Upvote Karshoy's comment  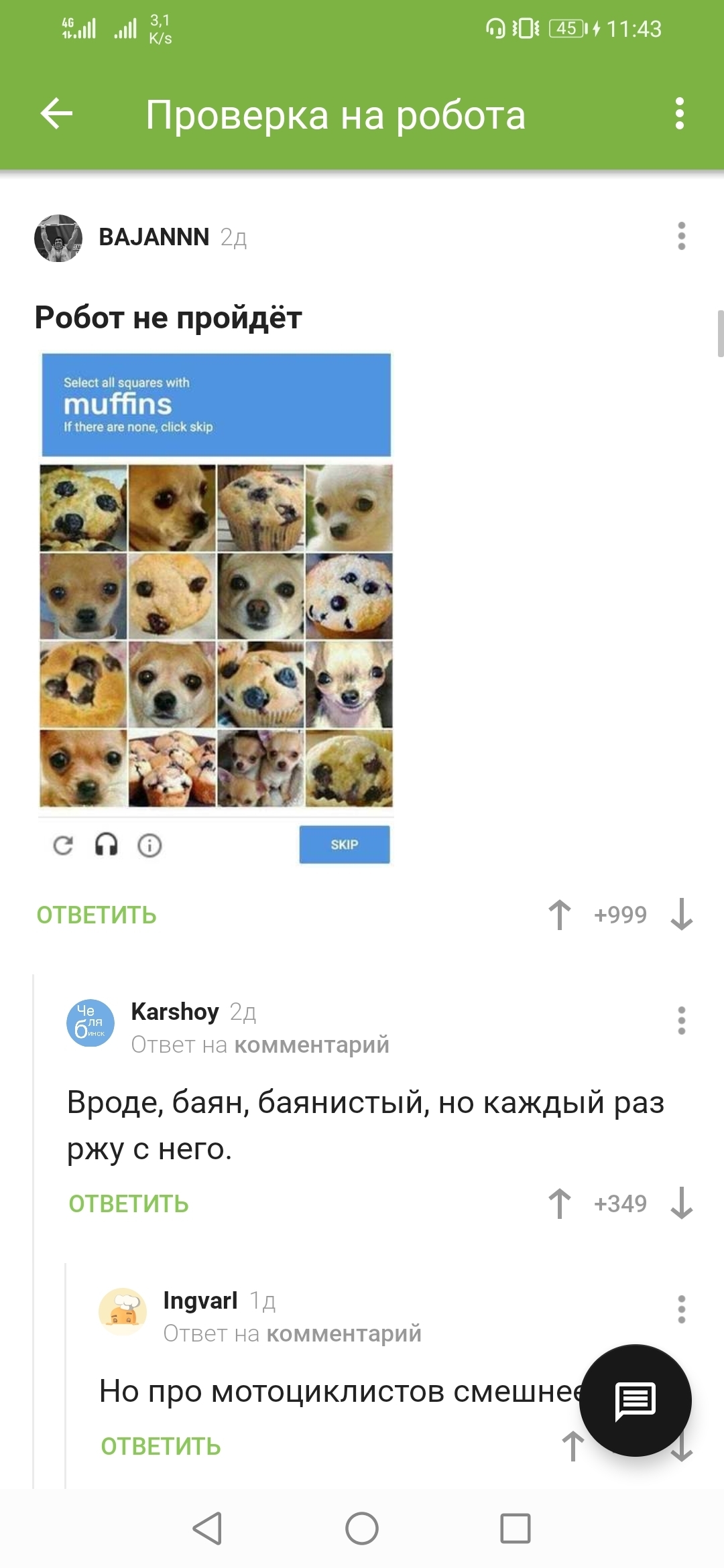pos(560,1203)
